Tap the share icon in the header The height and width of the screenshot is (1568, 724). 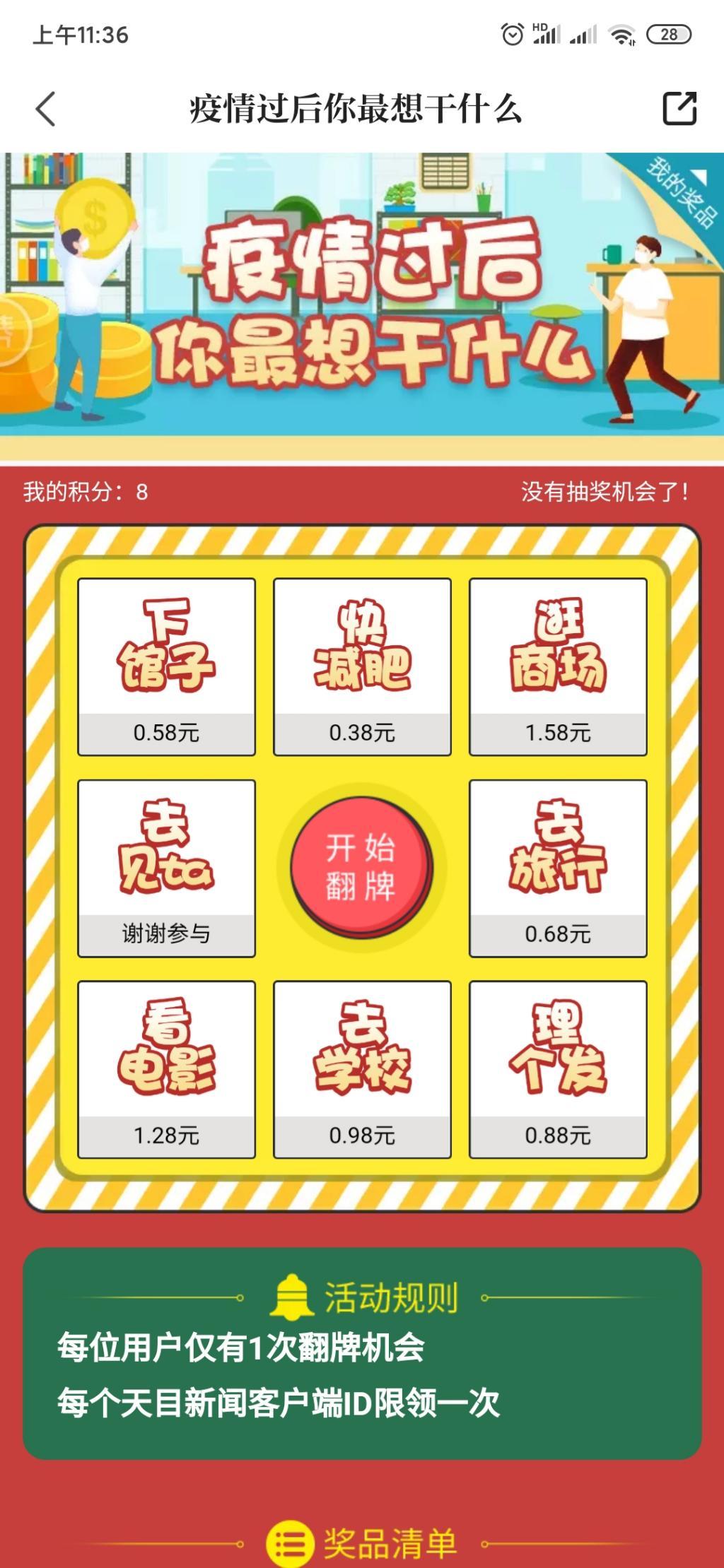(x=679, y=109)
